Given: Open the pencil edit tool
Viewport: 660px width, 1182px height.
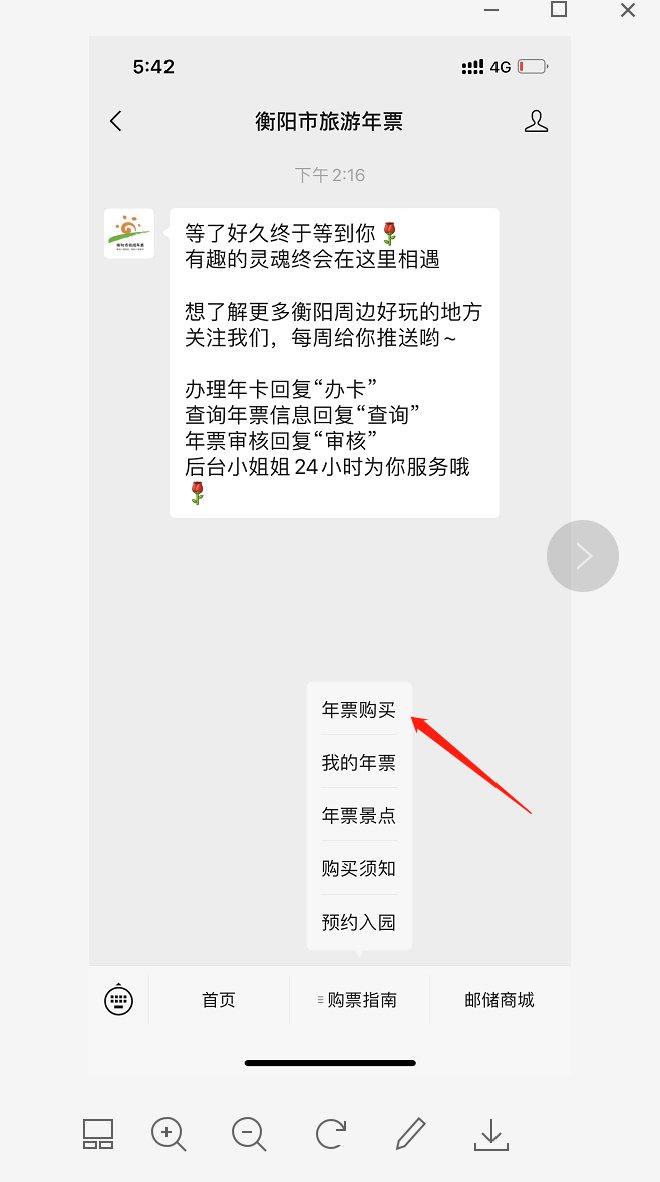Looking at the screenshot, I should point(410,1134).
